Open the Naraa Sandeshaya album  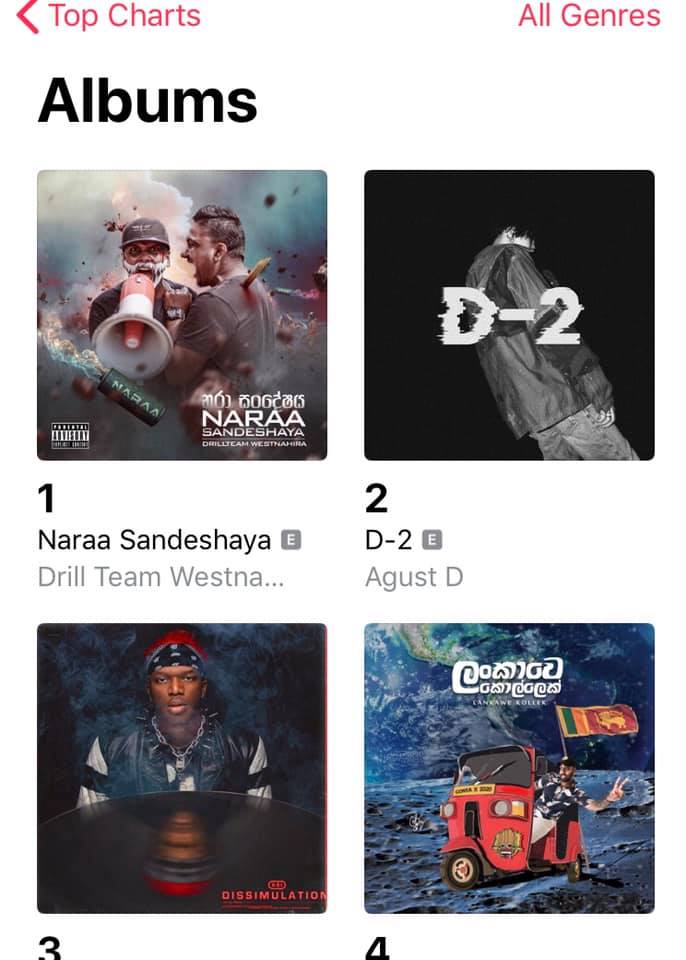[x=182, y=315]
